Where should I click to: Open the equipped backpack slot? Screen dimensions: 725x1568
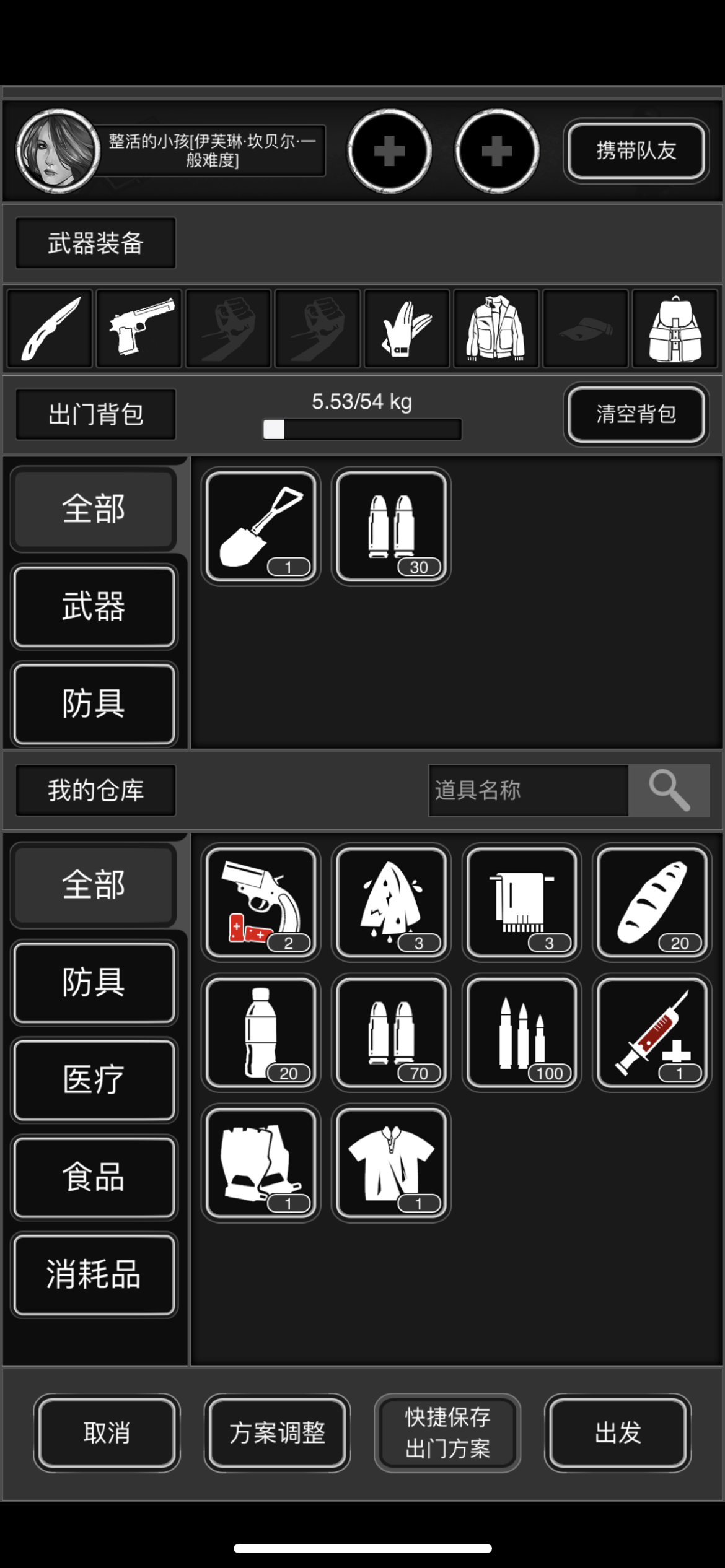pyautogui.click(x=675, y=328)
